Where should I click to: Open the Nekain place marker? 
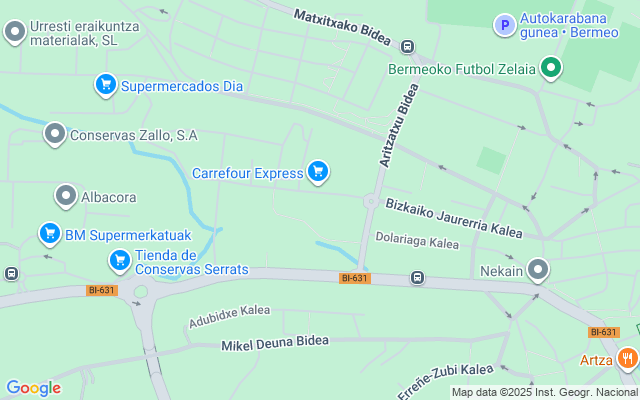pyautogui.click(x=539, y=269)
